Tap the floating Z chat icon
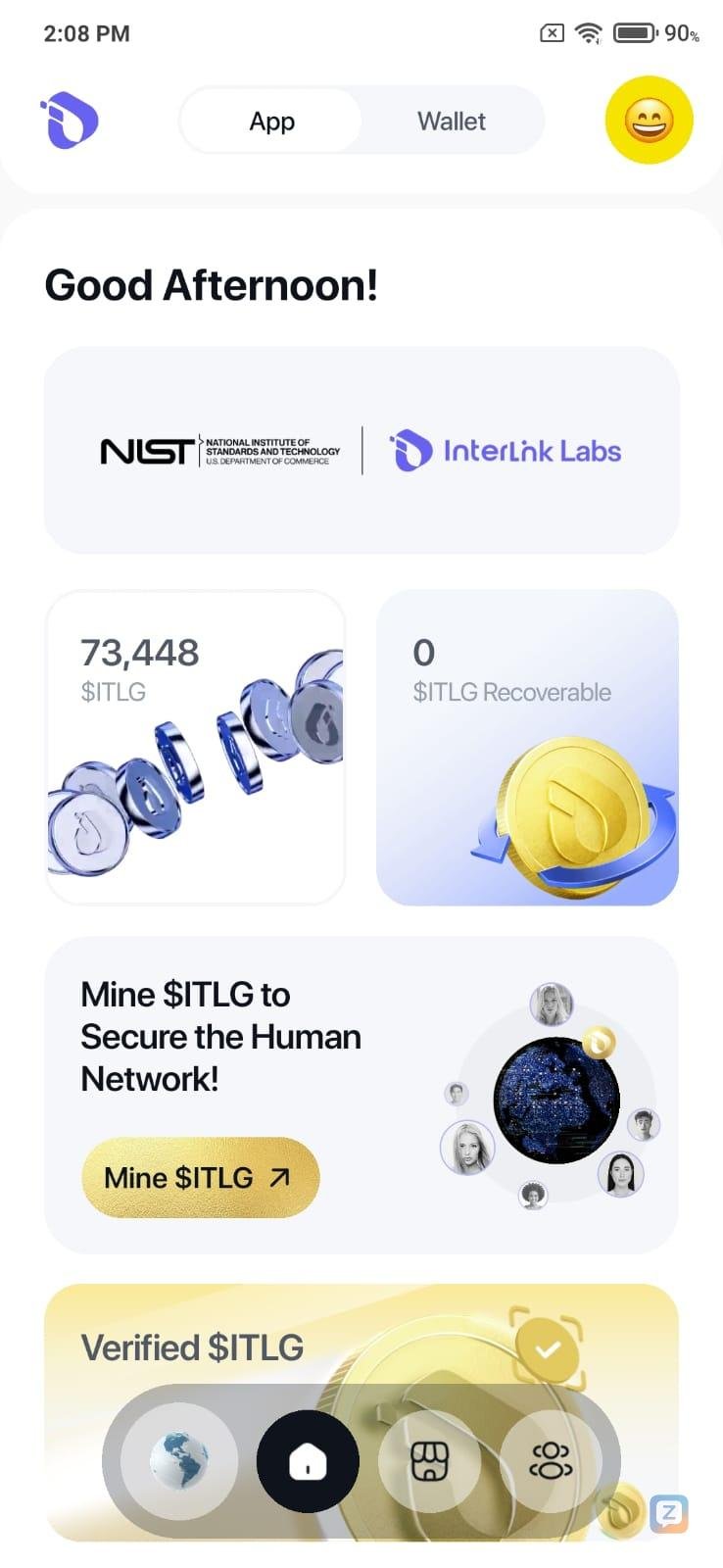723x1568 pixels. (x=670, y=1513)
